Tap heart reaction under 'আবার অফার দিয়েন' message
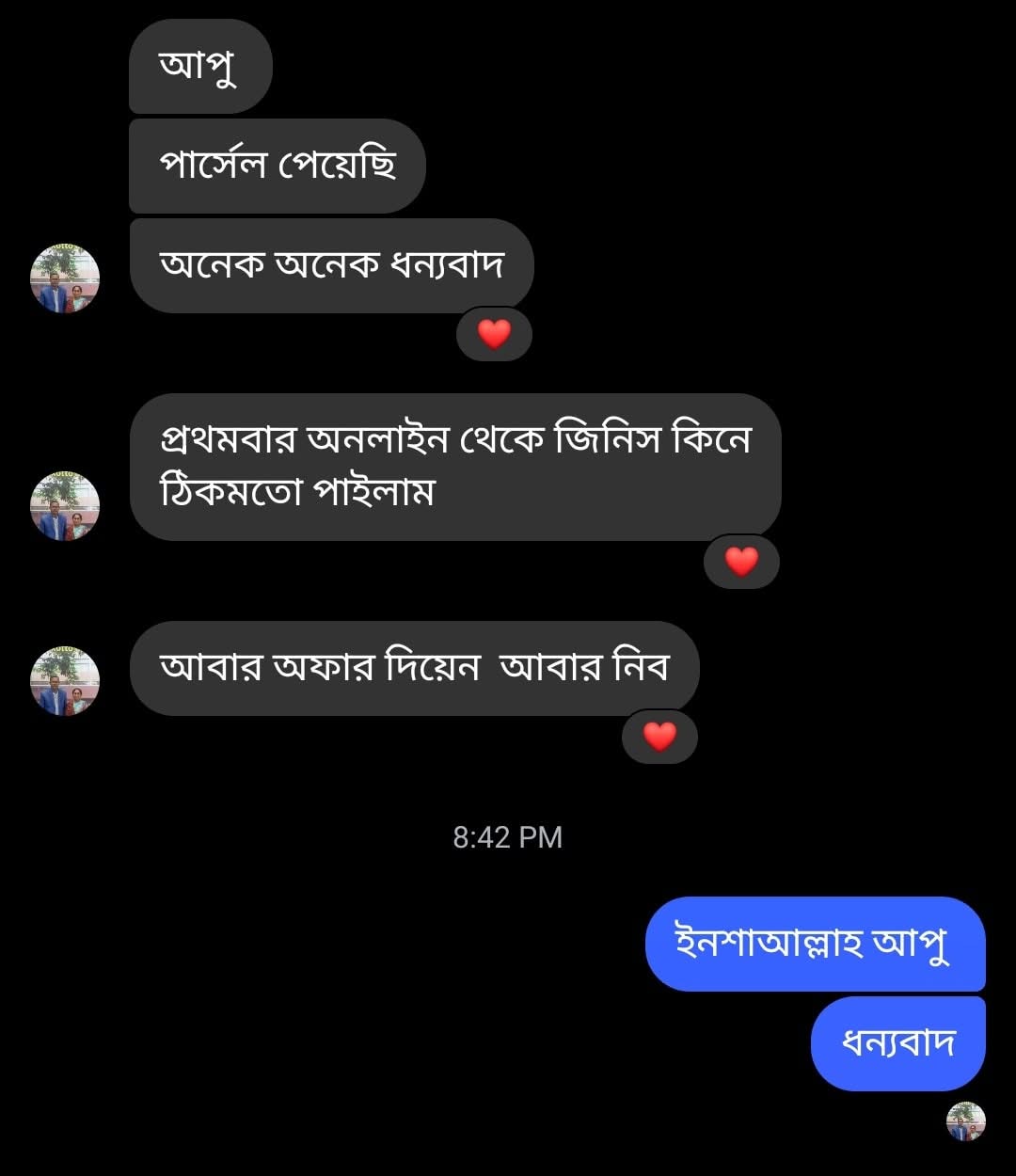Screen dimensions: 1016x1176 coord(659,736)
